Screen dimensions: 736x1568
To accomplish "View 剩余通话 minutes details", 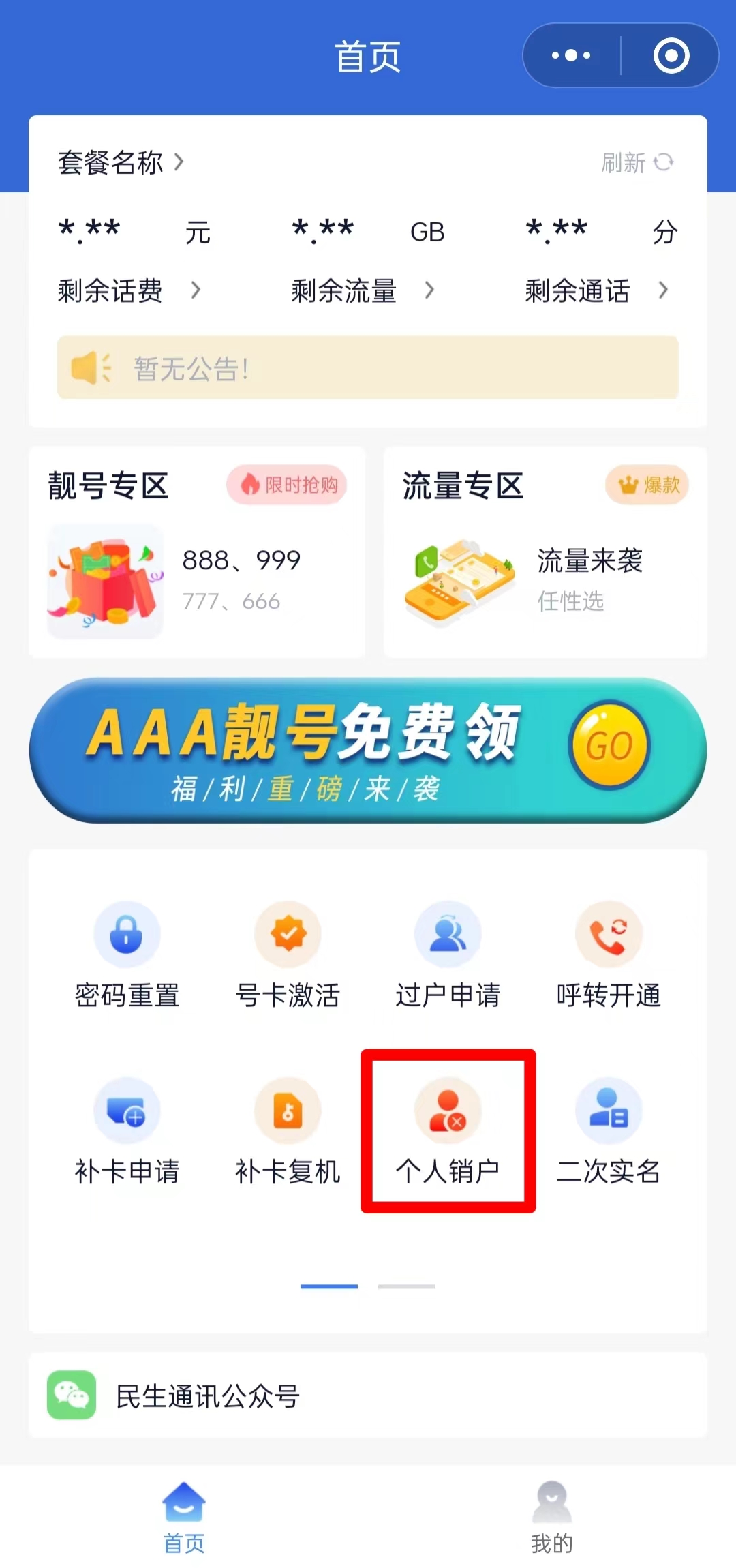I will tap(596, 290).
